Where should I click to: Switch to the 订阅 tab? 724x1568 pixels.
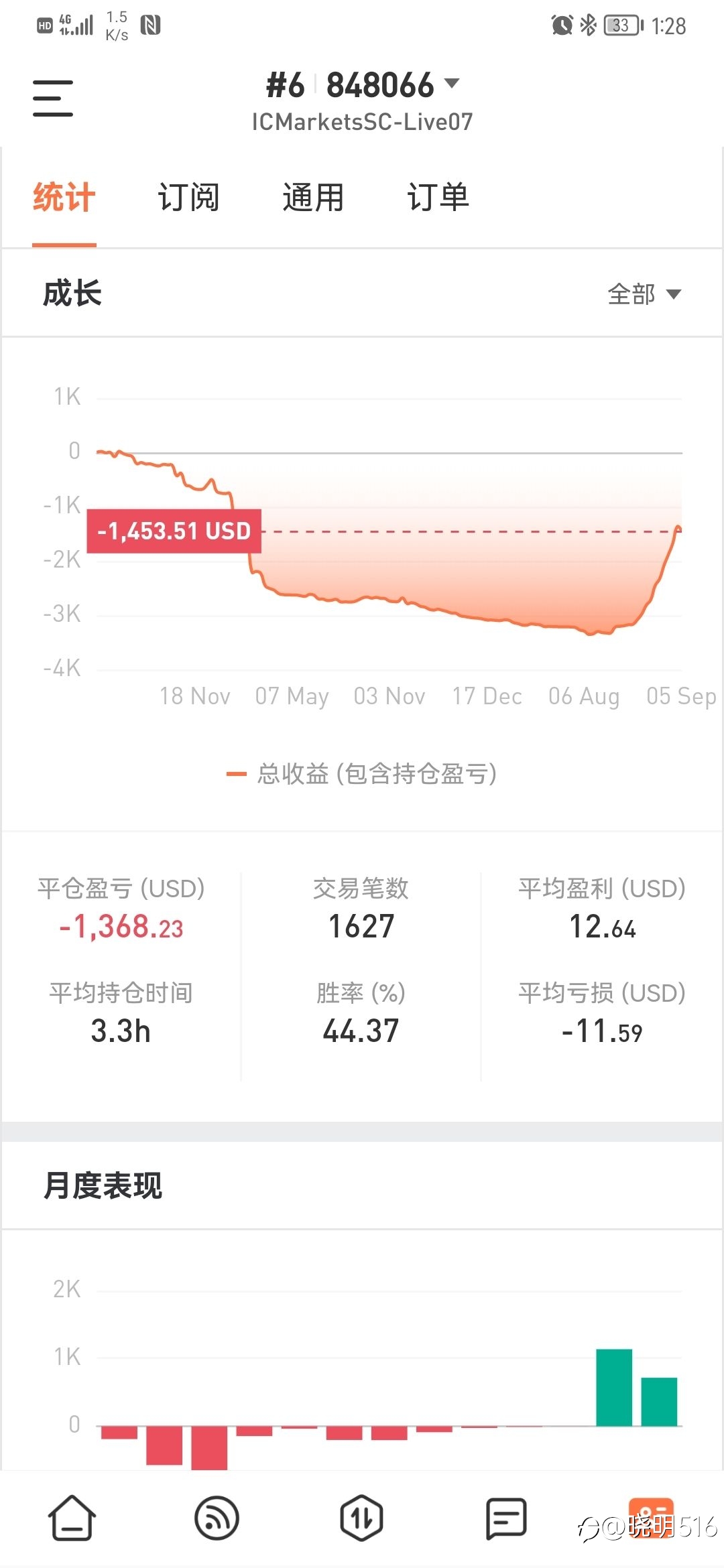(x=188, y=197)
